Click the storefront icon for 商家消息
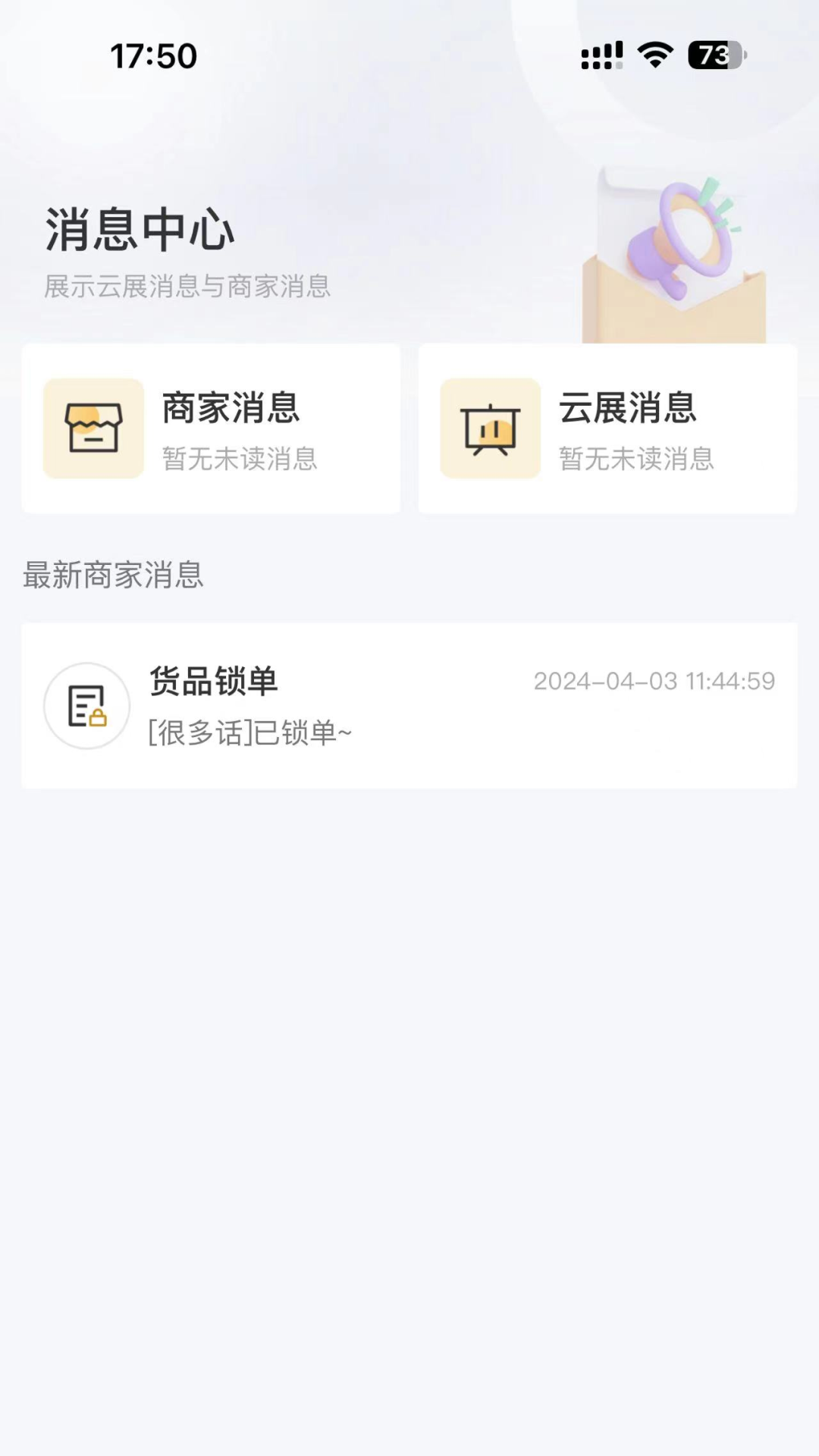Image resolution: width=819 pixels, height=1456 pixels. point(93,428)
